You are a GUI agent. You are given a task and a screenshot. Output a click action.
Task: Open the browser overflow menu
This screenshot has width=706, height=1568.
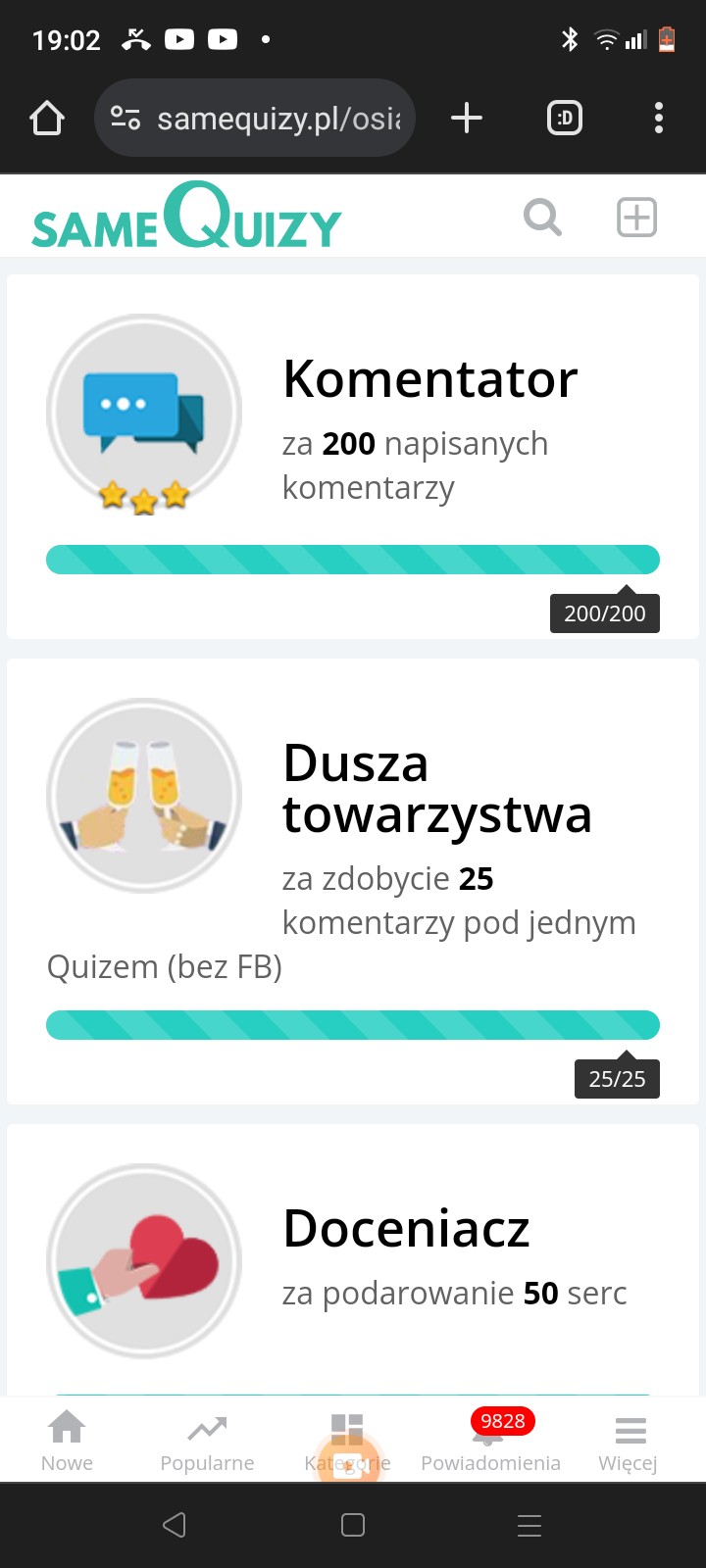(x=659, y=119)
